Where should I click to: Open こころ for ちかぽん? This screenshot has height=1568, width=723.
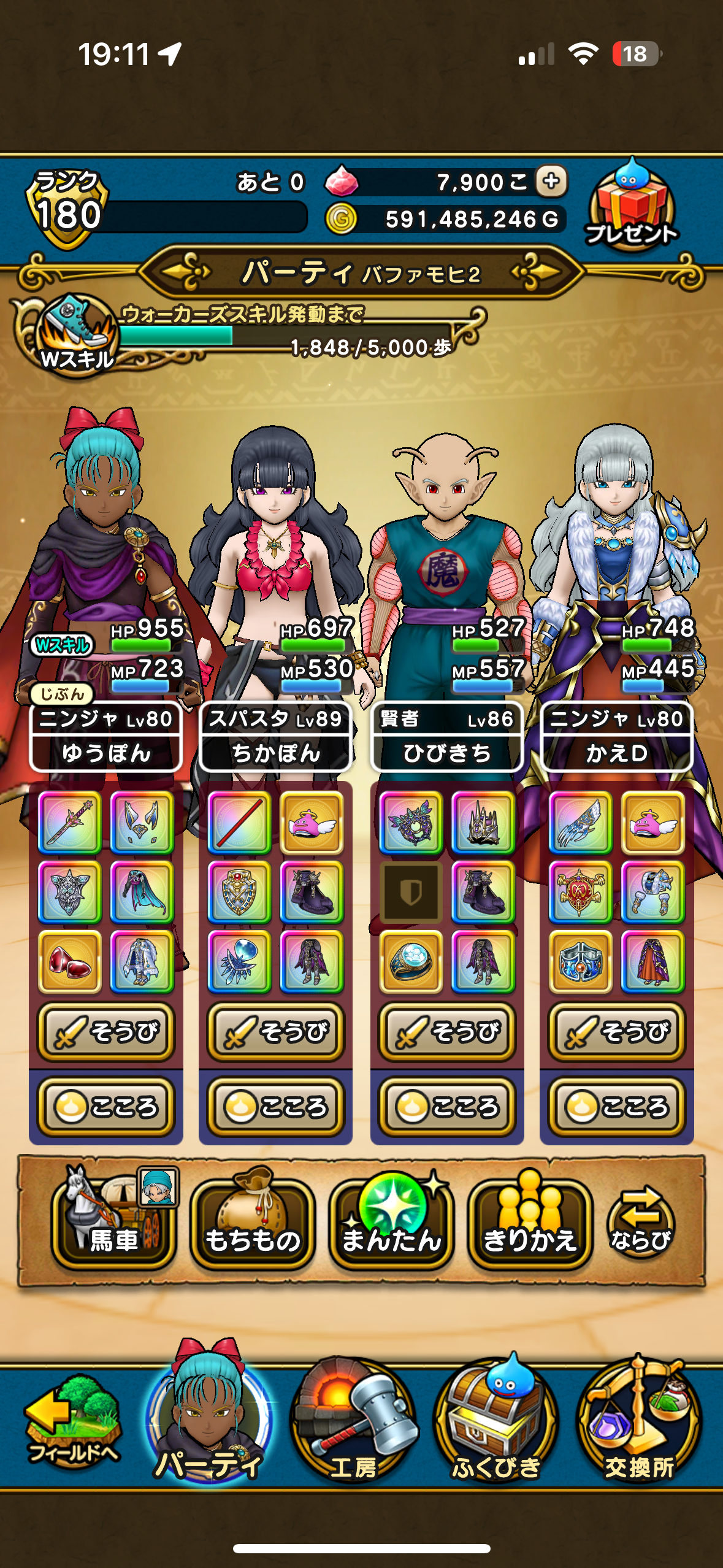(x=276, y=1107)
